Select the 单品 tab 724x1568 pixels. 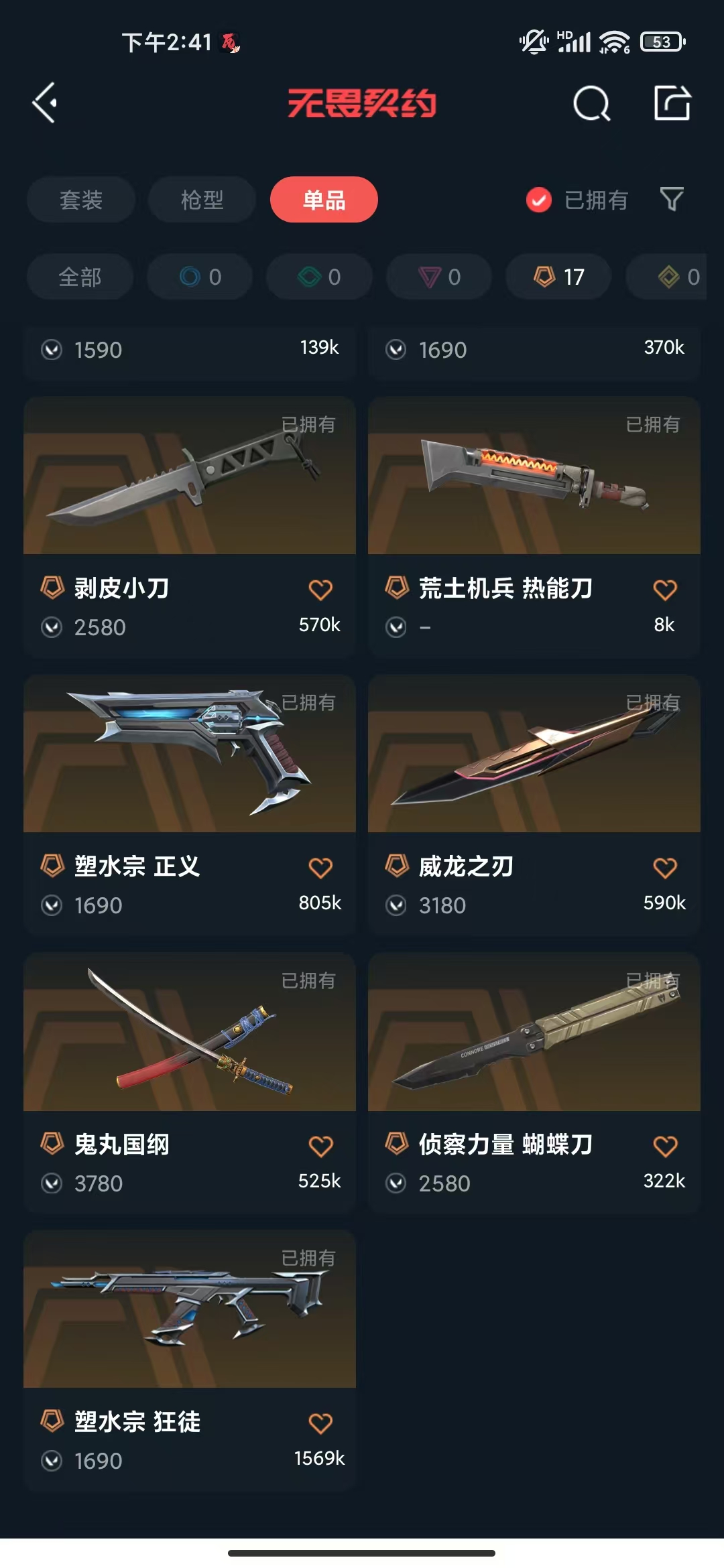(x=324, y=200)
